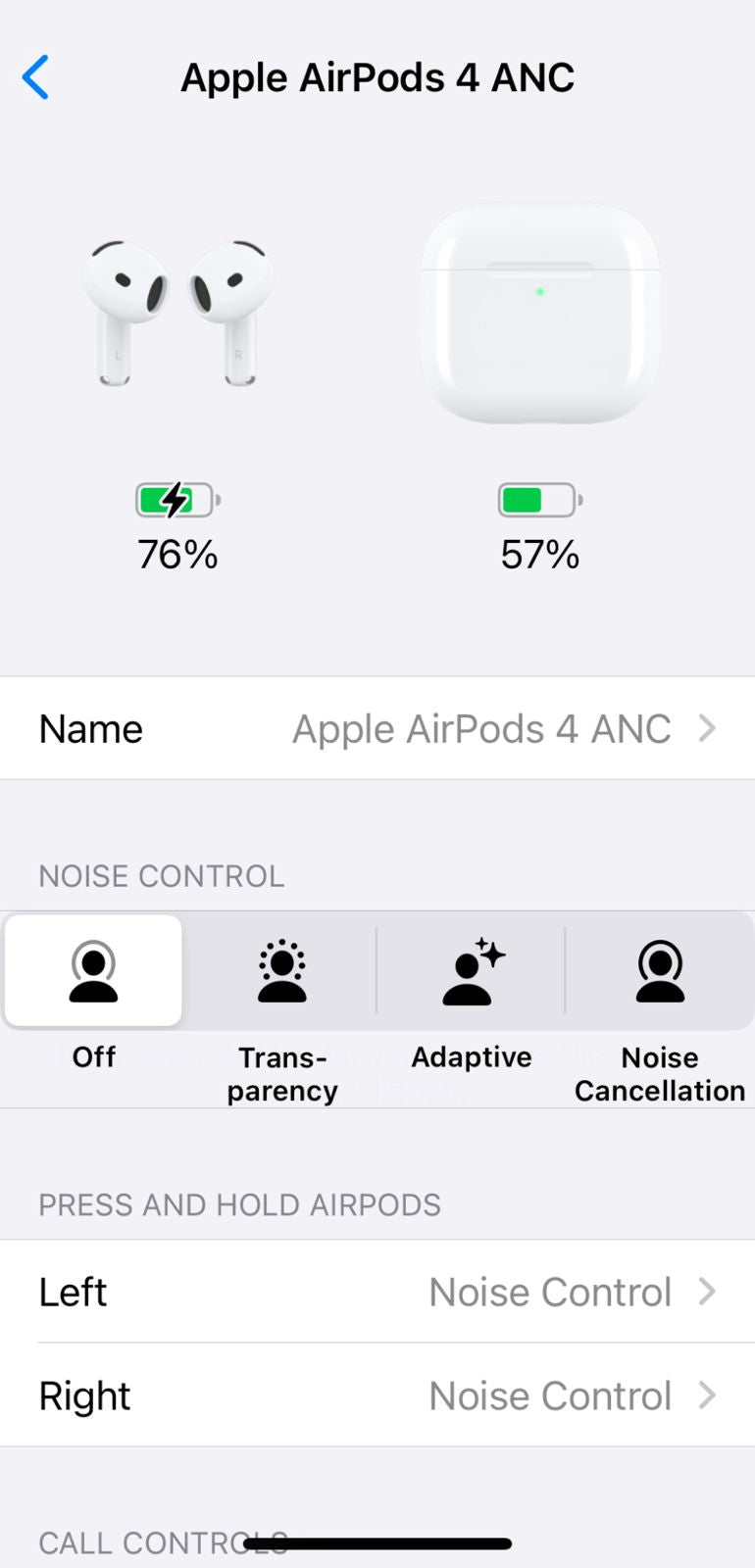Enable Adaptive noise control
The width and height of the screenshot is (755, 1568).
[x=472, y=970]
